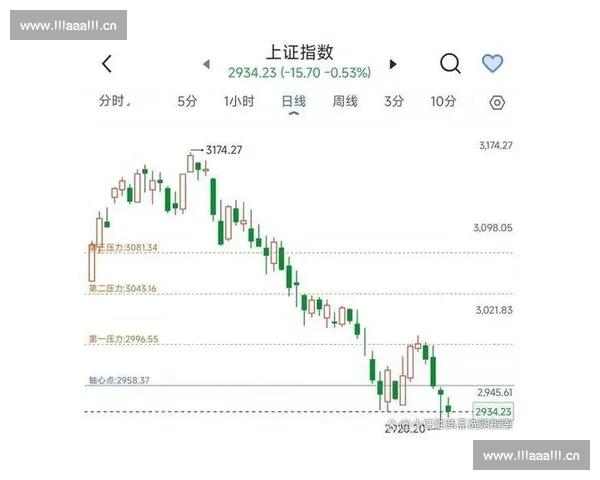Add 上证指数 to favorites with the heart
The image size is (600, 480).
492,64
